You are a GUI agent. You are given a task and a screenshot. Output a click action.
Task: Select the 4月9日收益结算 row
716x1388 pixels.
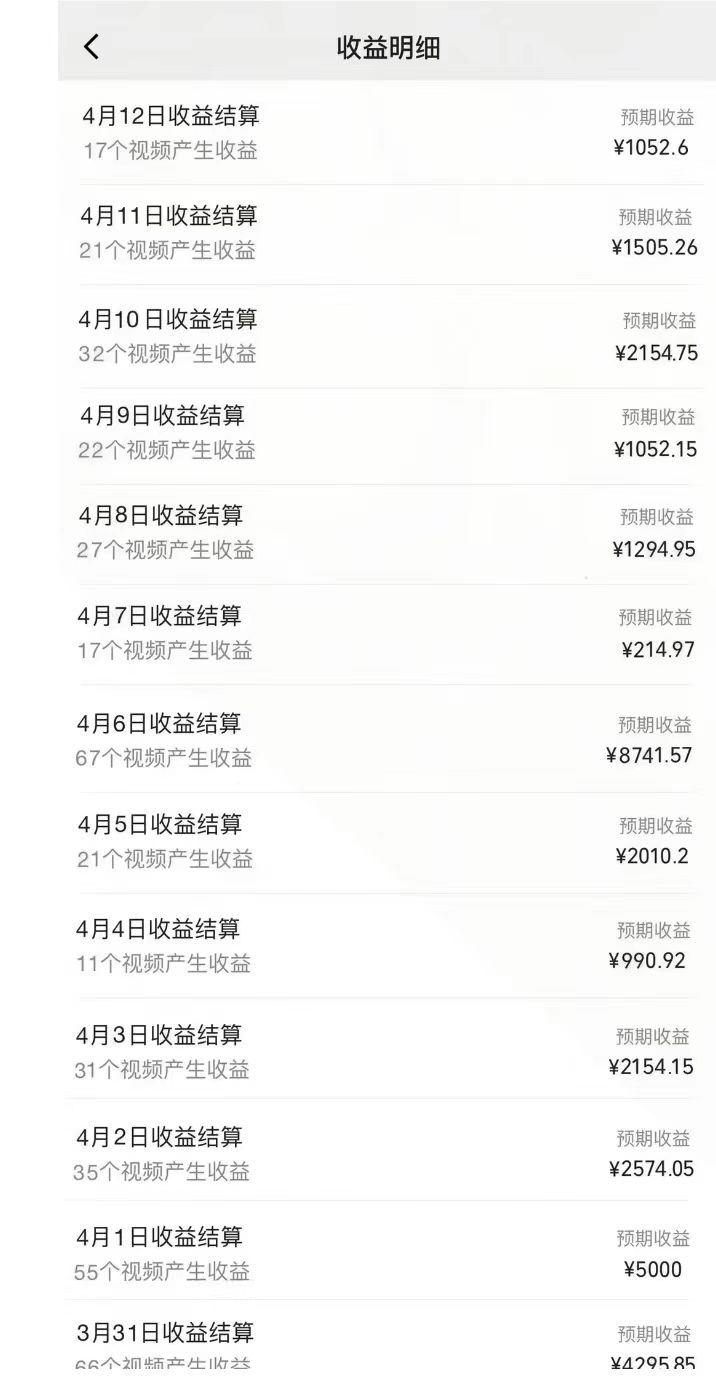coord(388,436)
